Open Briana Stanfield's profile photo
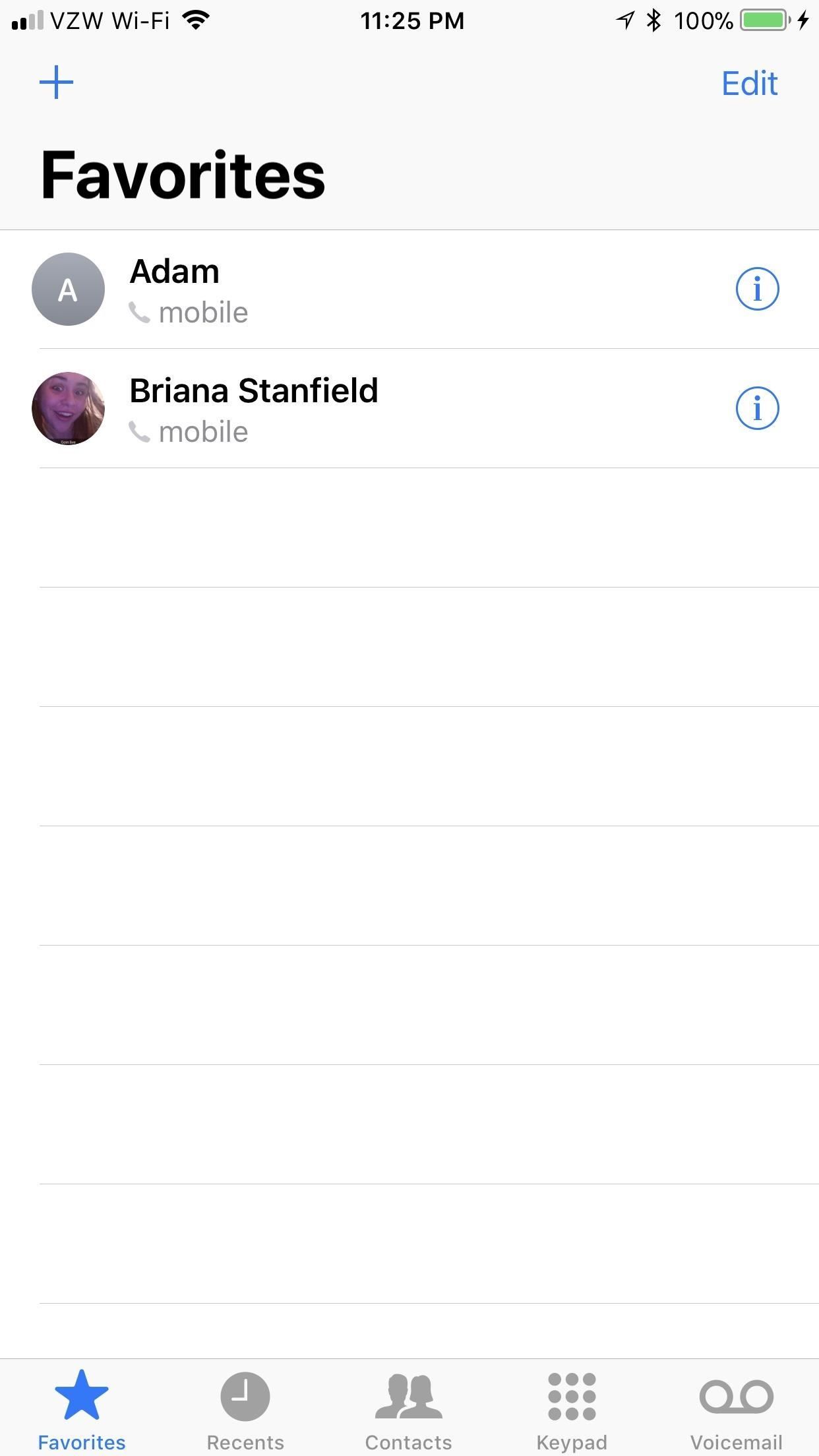This screenshot has width=819, height=1456. [68, 408]
